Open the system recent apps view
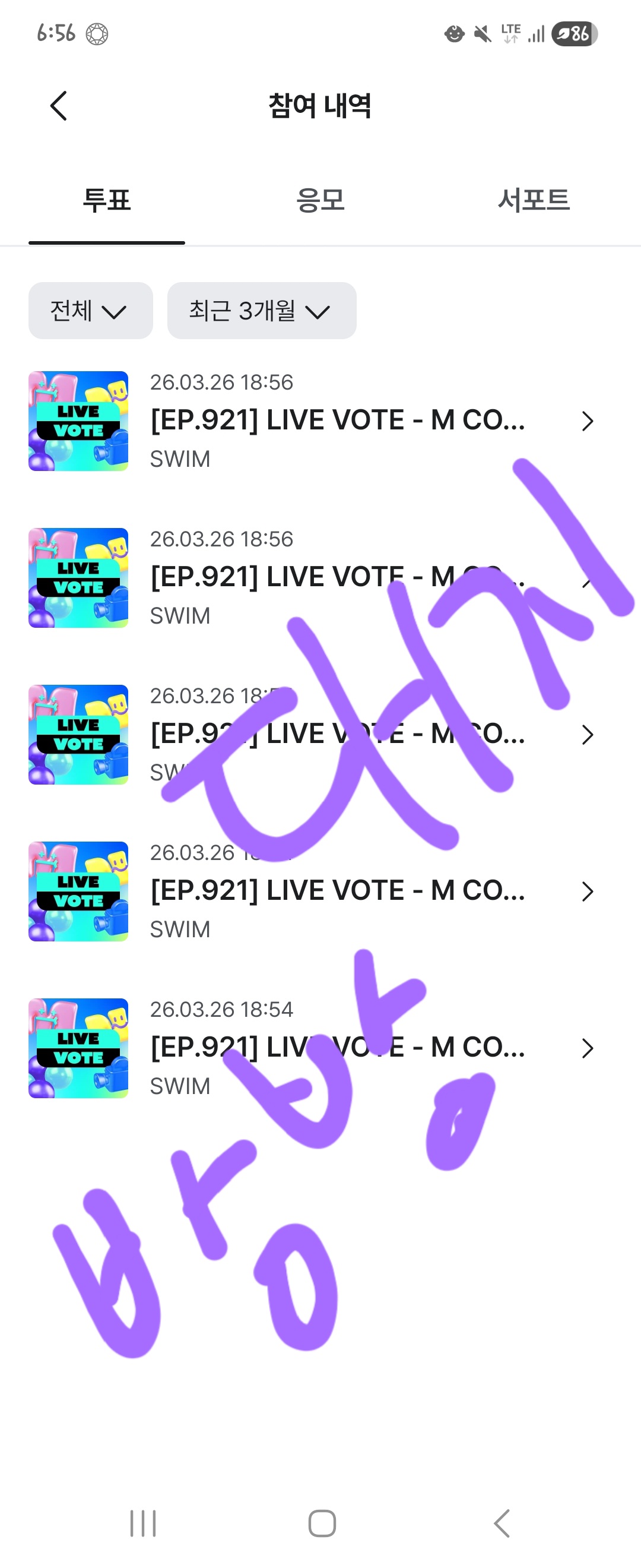The width and height of the screenshot is (641, 1568). [x=143, y=1523]
